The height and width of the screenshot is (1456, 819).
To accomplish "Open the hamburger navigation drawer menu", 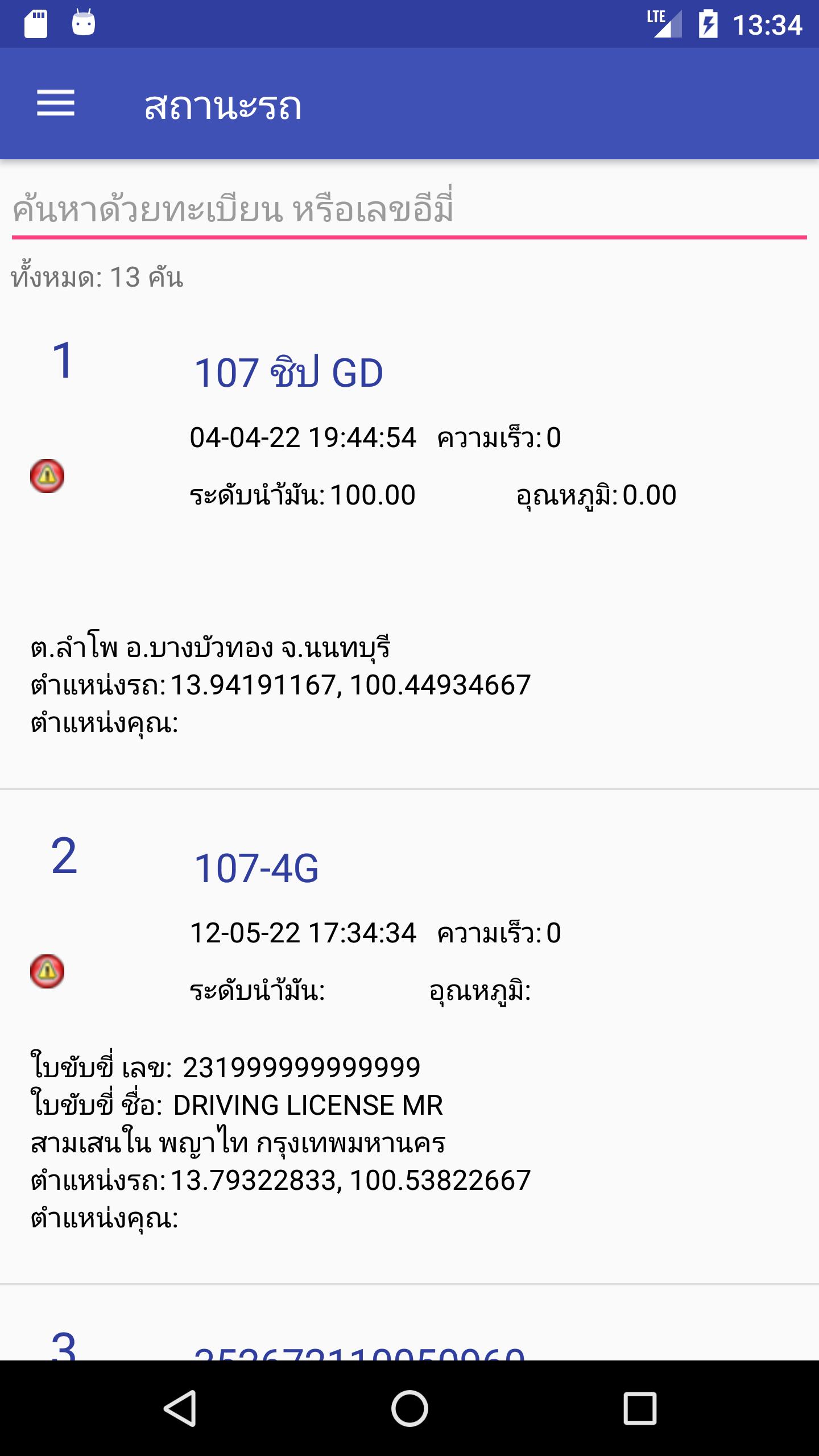I will 56,104.
